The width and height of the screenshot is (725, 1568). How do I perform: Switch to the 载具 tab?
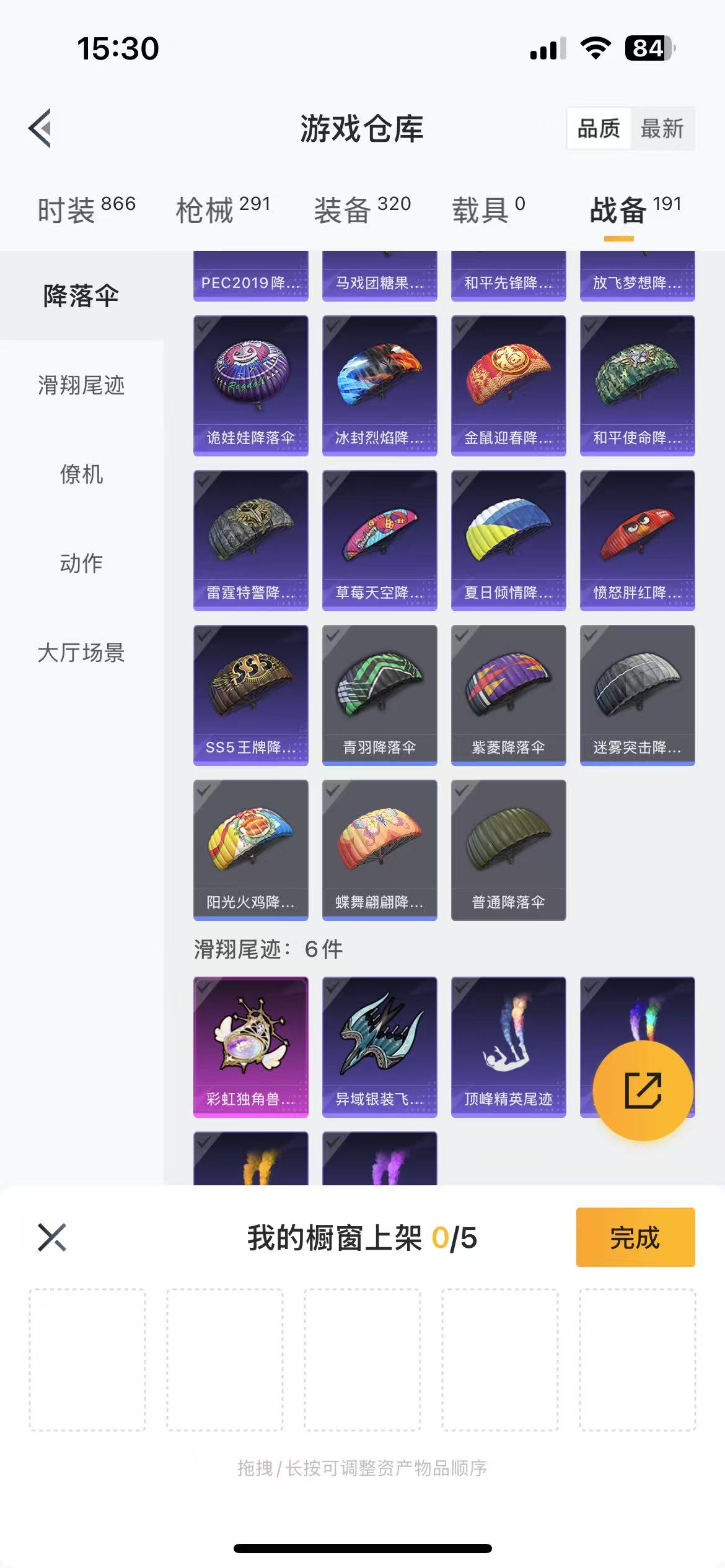click(x=488, y=209)
